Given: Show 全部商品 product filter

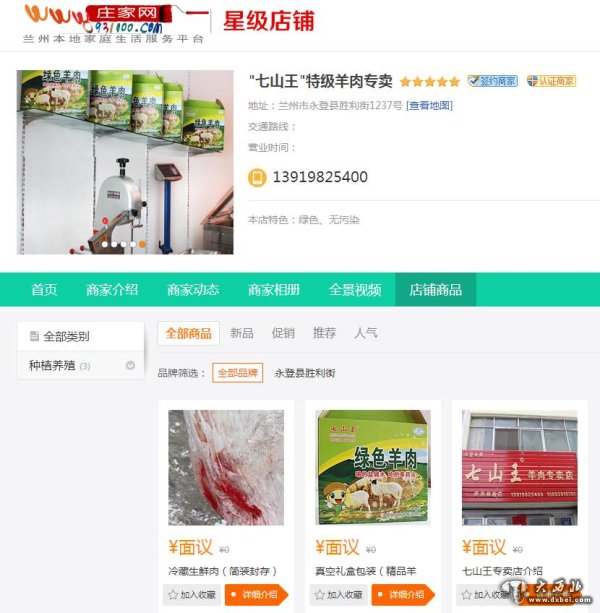Looking at the screenshot, I should 188,333.
